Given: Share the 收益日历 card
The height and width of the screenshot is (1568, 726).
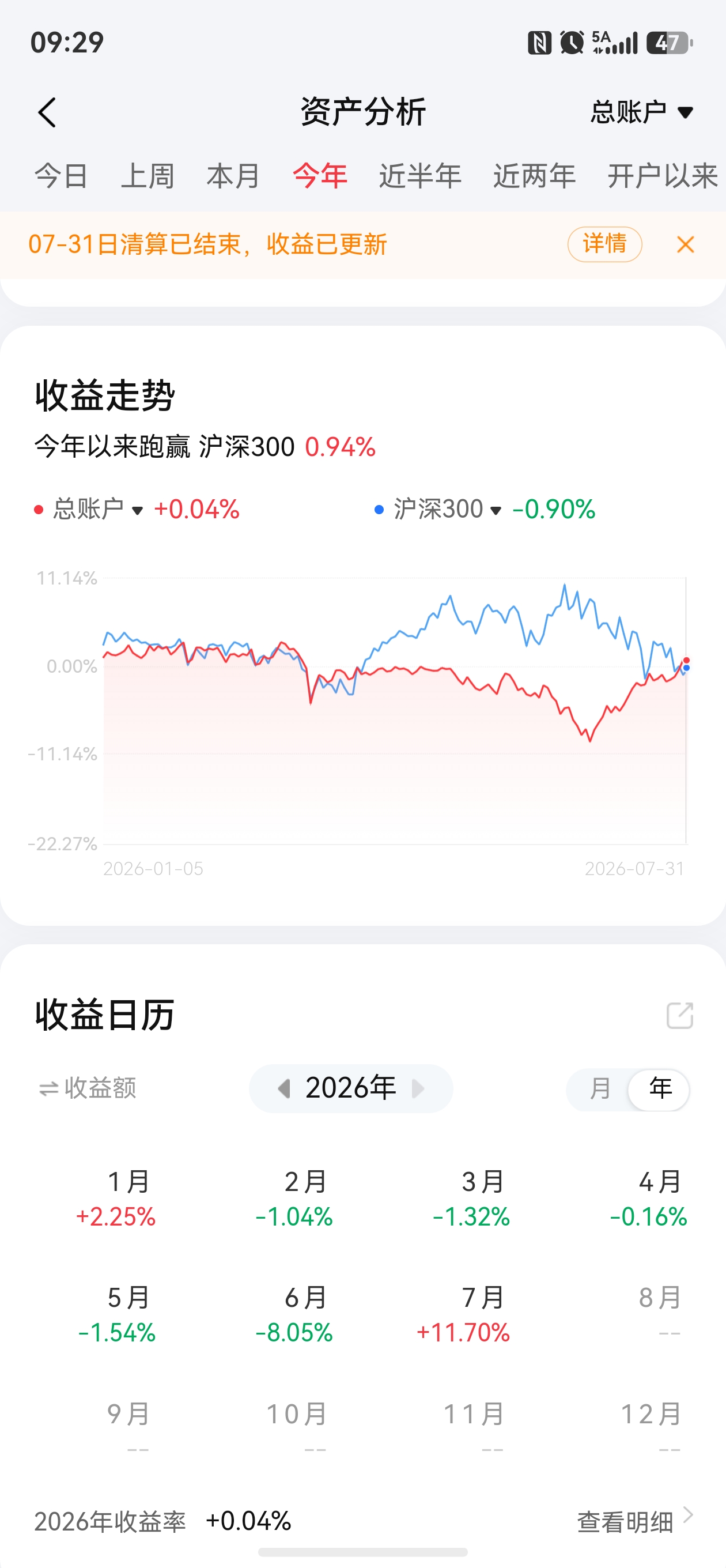Looking at the screenshot, I should [680, 1015].
